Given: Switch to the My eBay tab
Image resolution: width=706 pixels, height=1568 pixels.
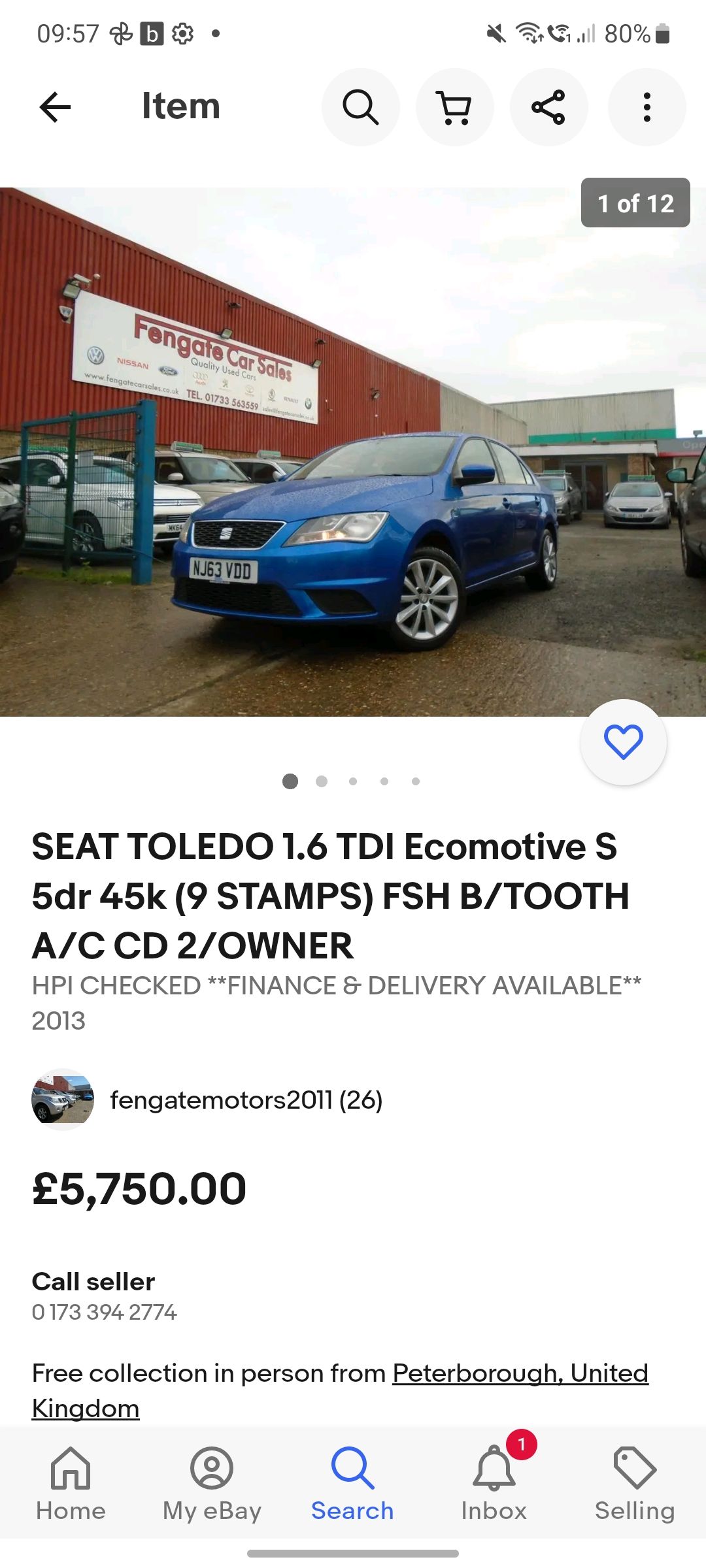Looking at the screenshot, I should point(212,1484).
